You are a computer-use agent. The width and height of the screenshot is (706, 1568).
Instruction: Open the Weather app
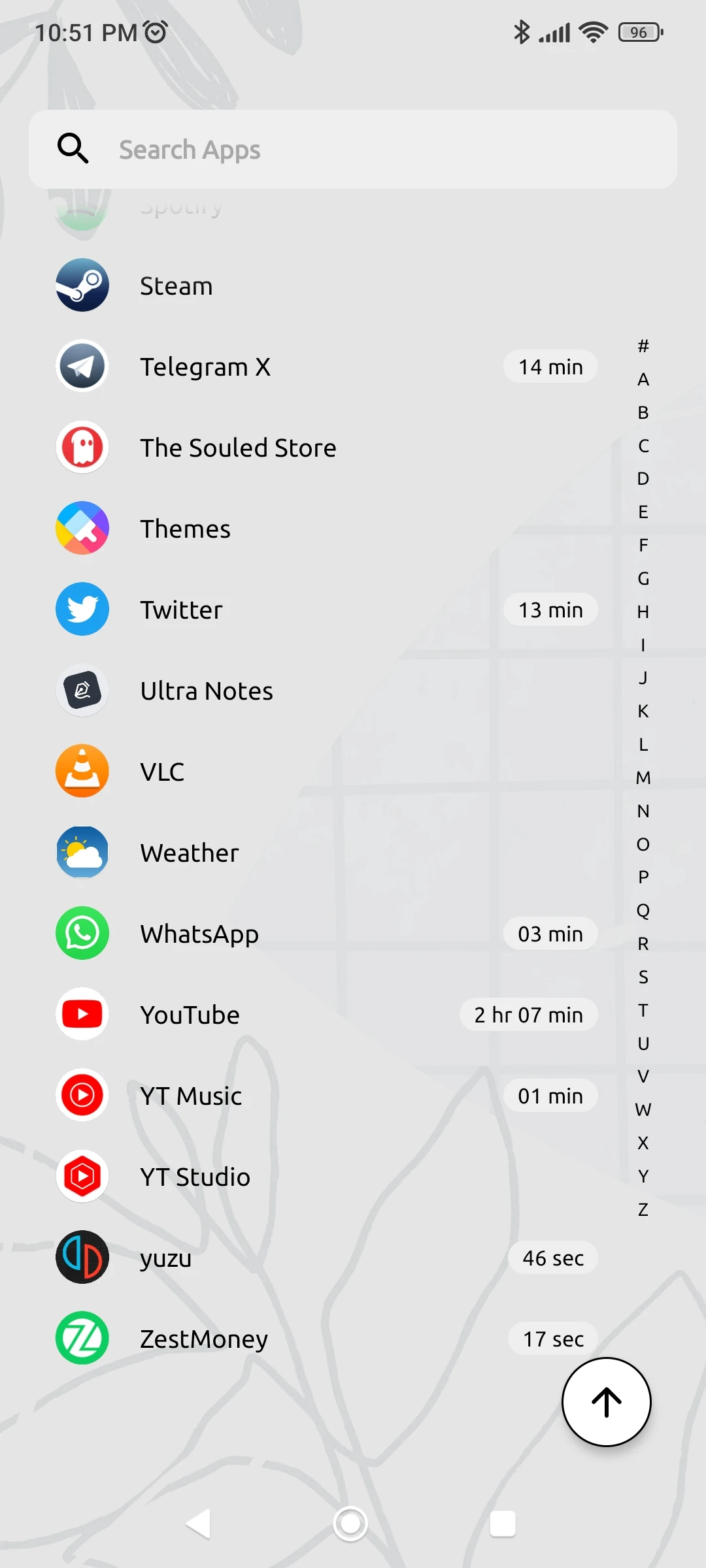tap(327, 853)
